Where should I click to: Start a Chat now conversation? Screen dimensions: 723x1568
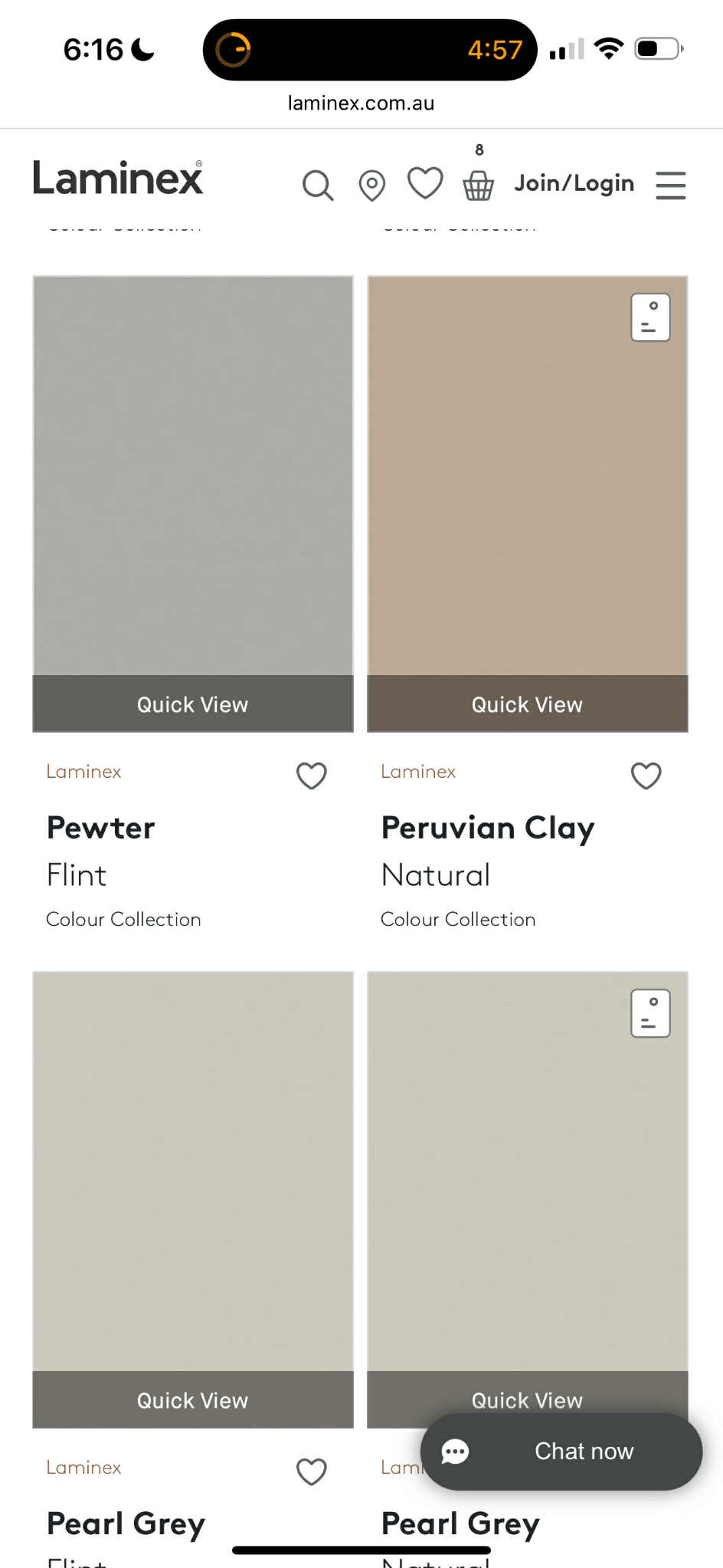point(561,1452)
